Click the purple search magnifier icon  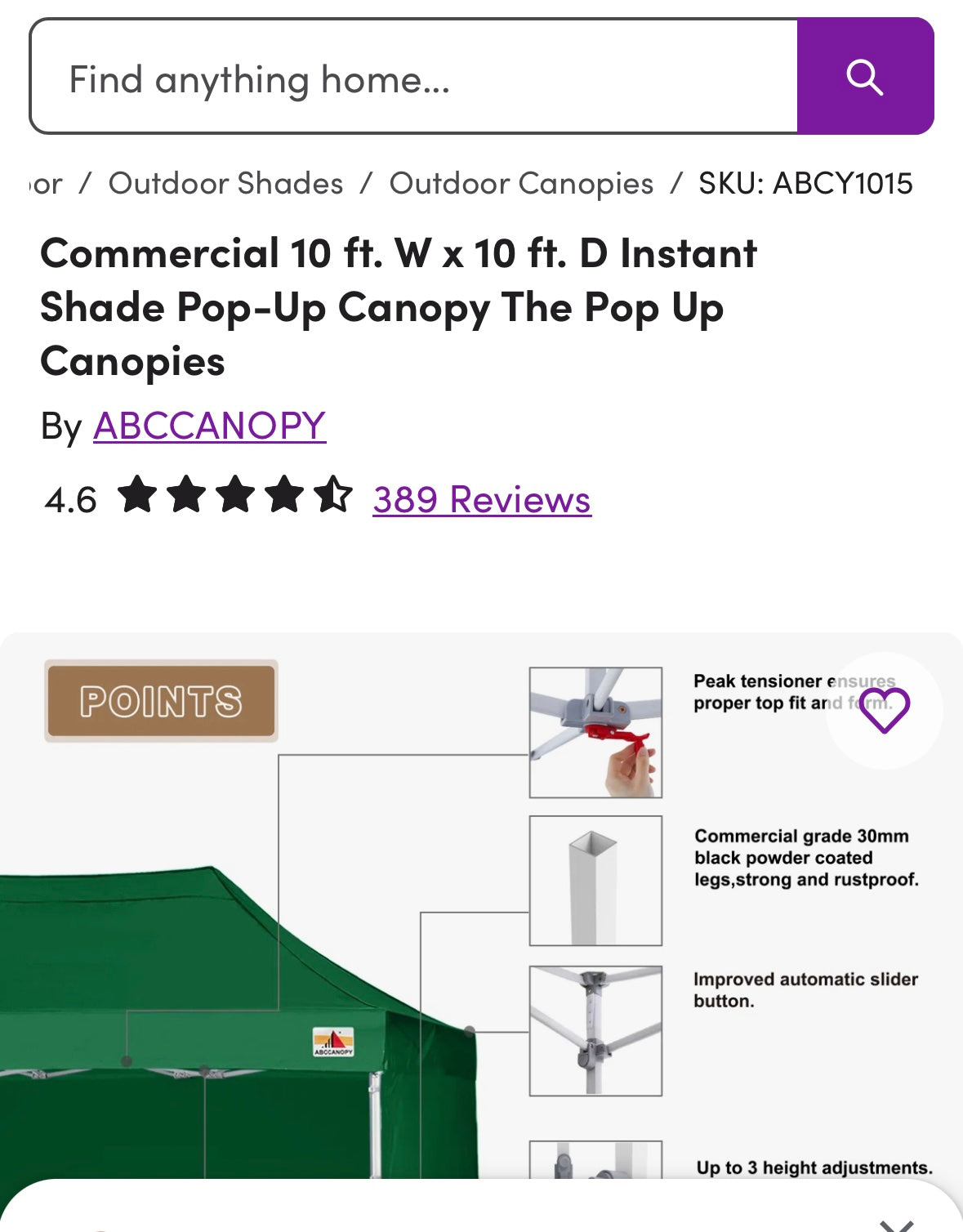pos(866,77)
